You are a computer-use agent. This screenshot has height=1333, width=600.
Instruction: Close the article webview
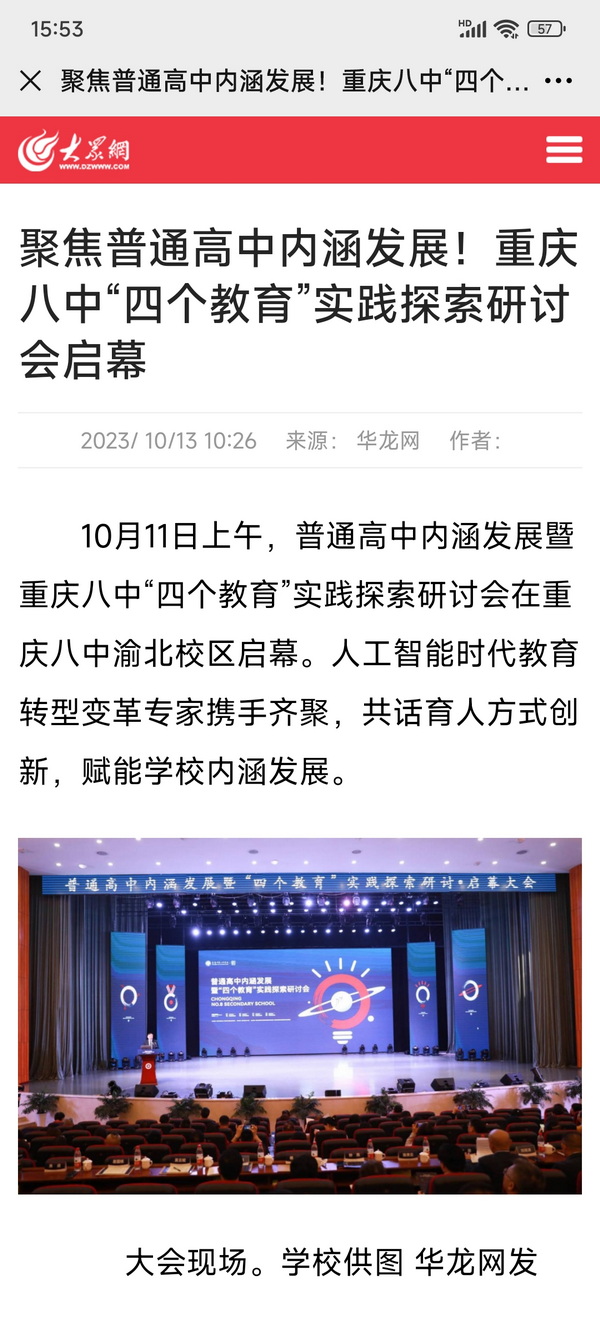(x=31, y=81)
